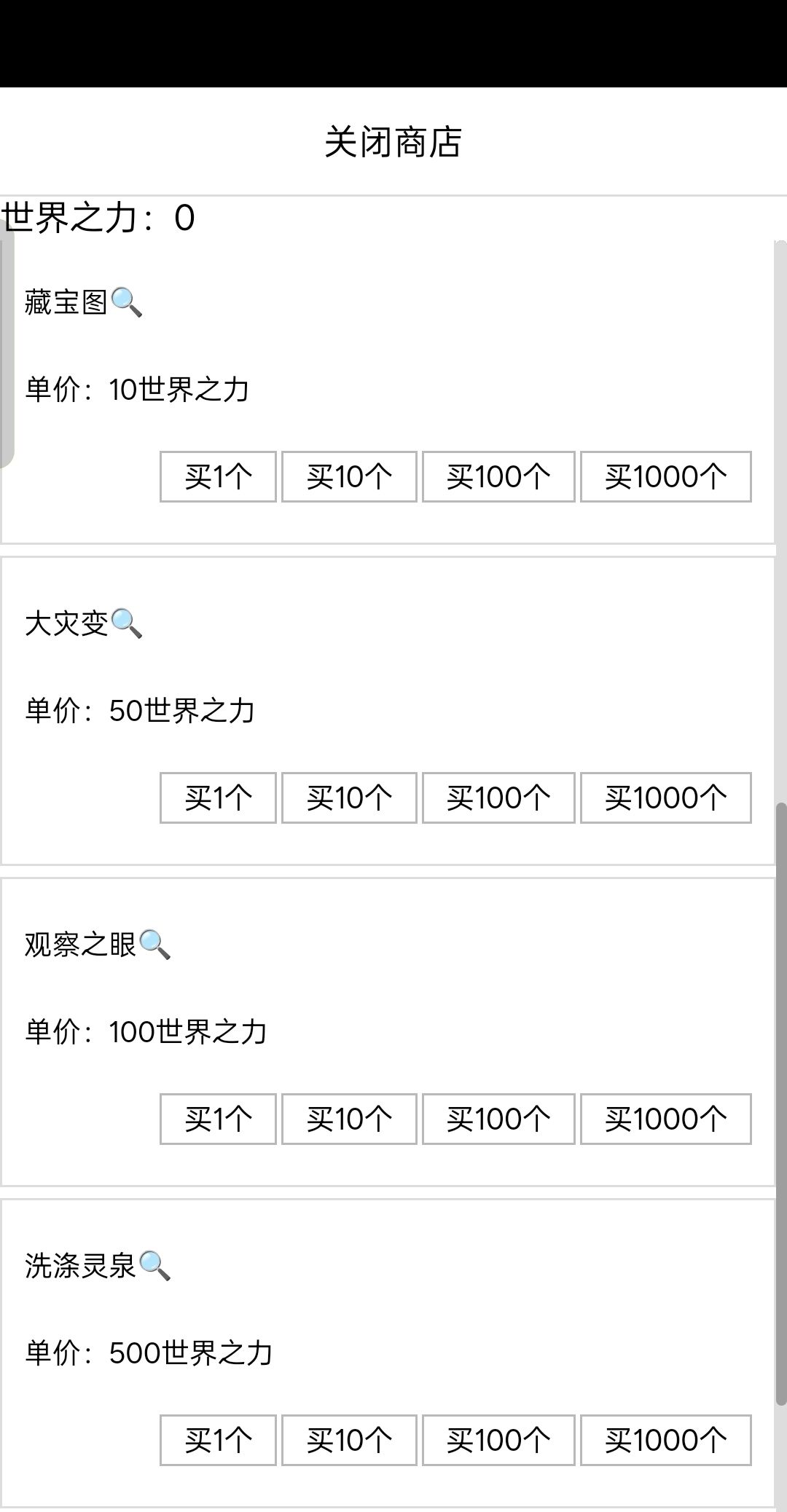Buy 1000 观察之眼

point(665,1119)
